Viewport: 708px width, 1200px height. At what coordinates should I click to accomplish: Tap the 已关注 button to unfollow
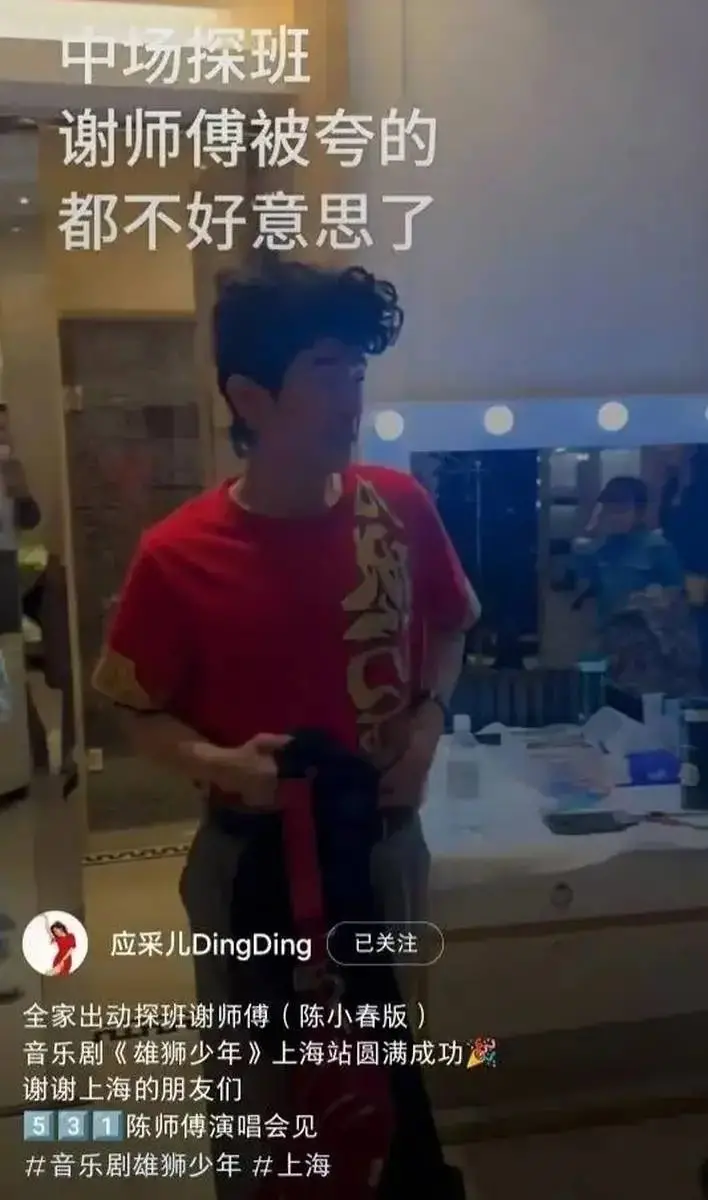[x=385, y=943]
